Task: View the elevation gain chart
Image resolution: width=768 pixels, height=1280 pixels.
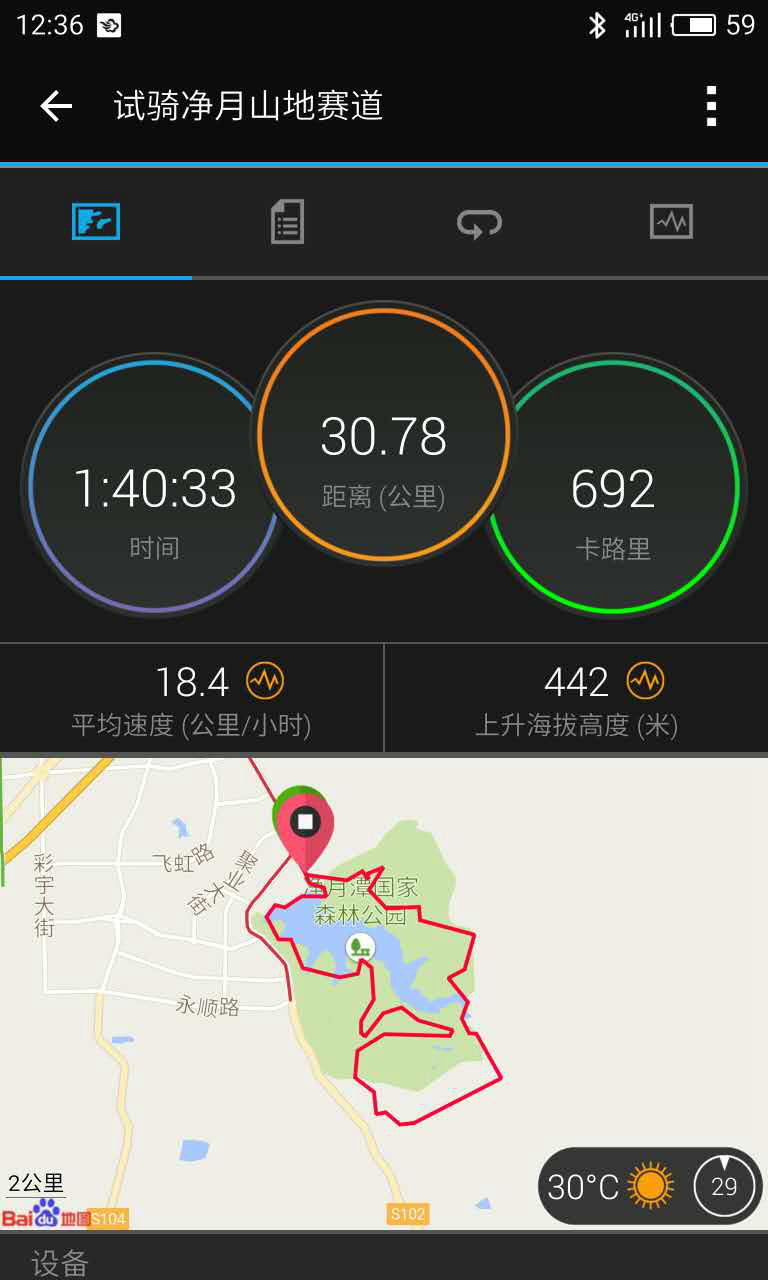Action: [x=646, y=682]
